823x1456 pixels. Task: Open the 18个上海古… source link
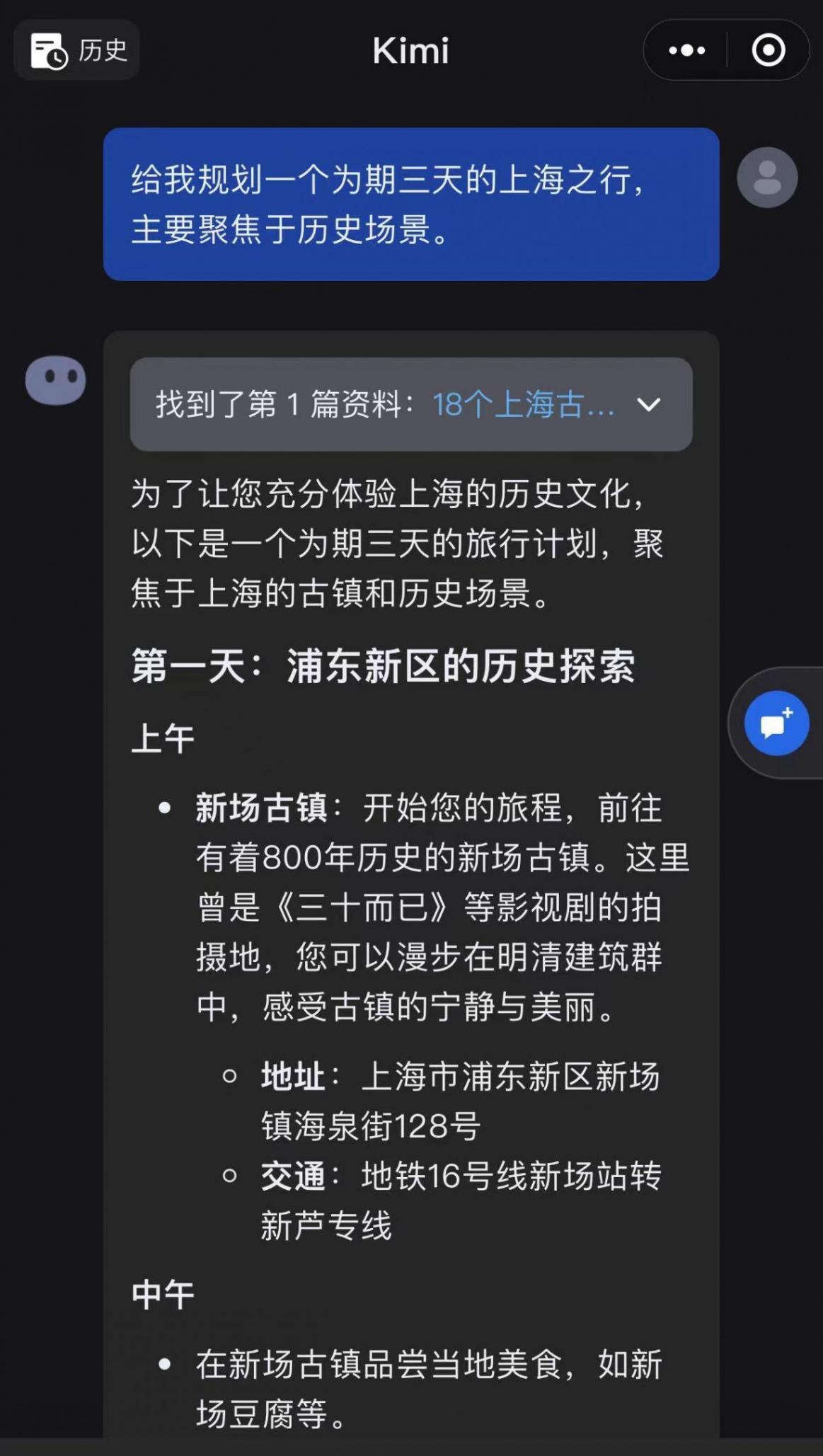pyautogui.click(x=524, y=405)
